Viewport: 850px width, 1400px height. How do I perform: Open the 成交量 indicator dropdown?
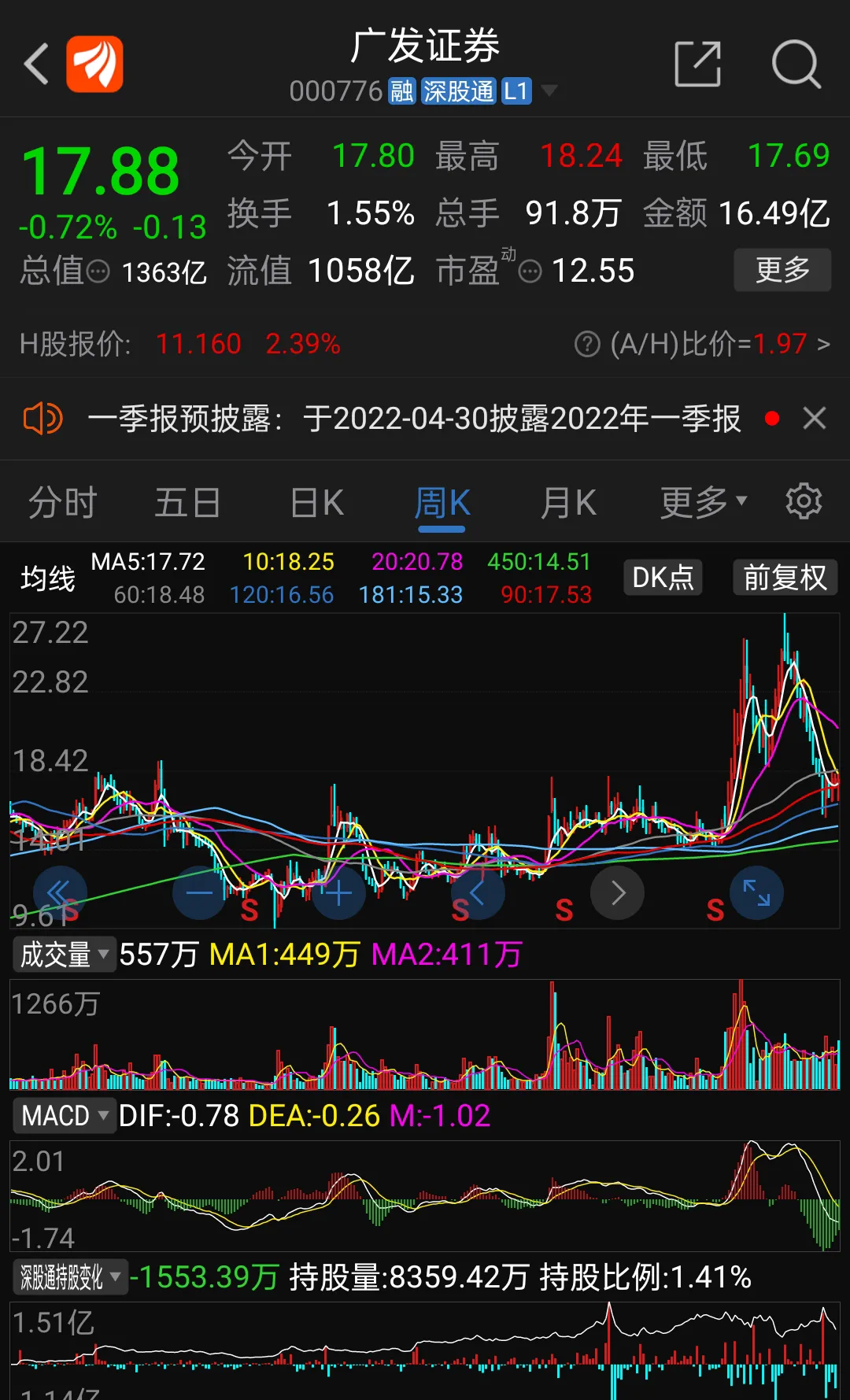[x=65, y=954]
